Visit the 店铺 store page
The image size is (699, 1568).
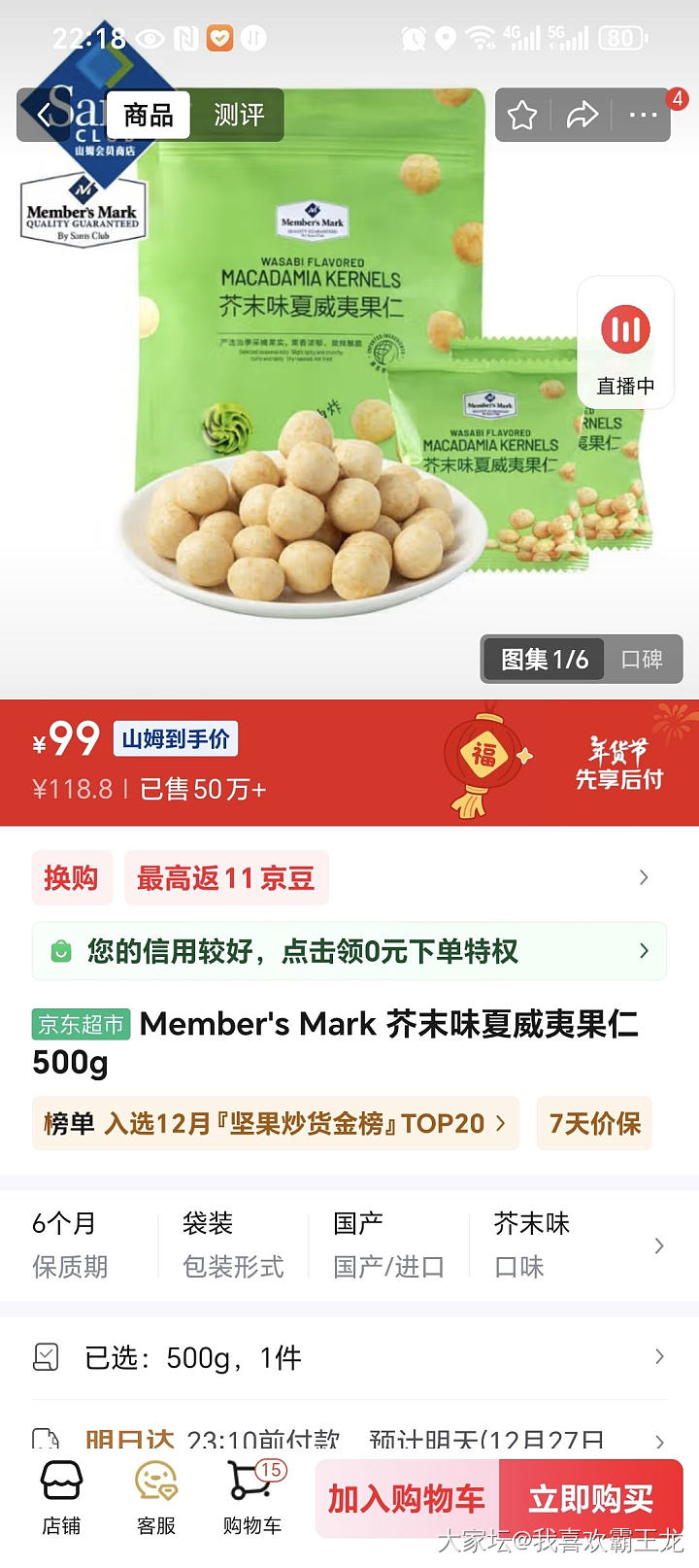pyautogui.click(x=61, y=1499)
